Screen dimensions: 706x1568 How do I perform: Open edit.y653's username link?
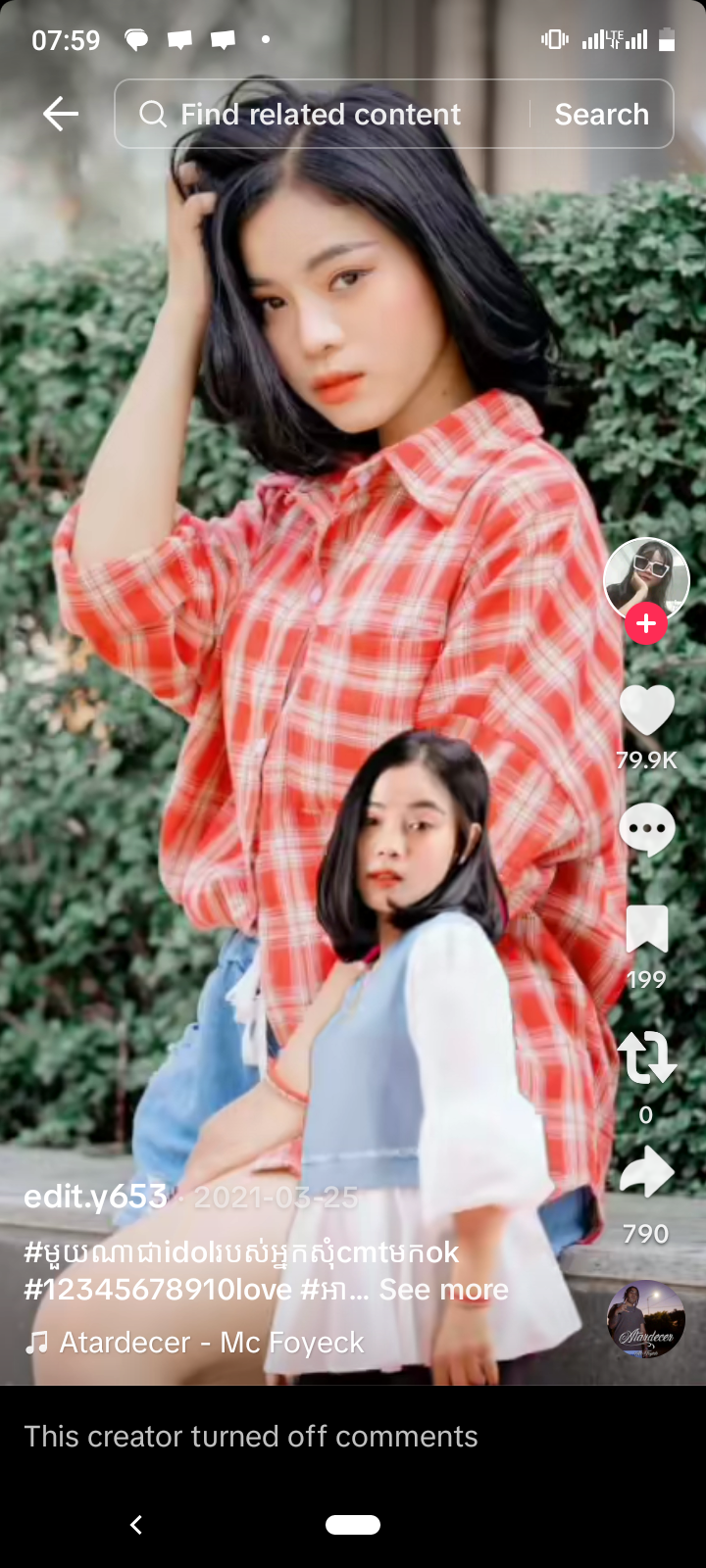95,1197
